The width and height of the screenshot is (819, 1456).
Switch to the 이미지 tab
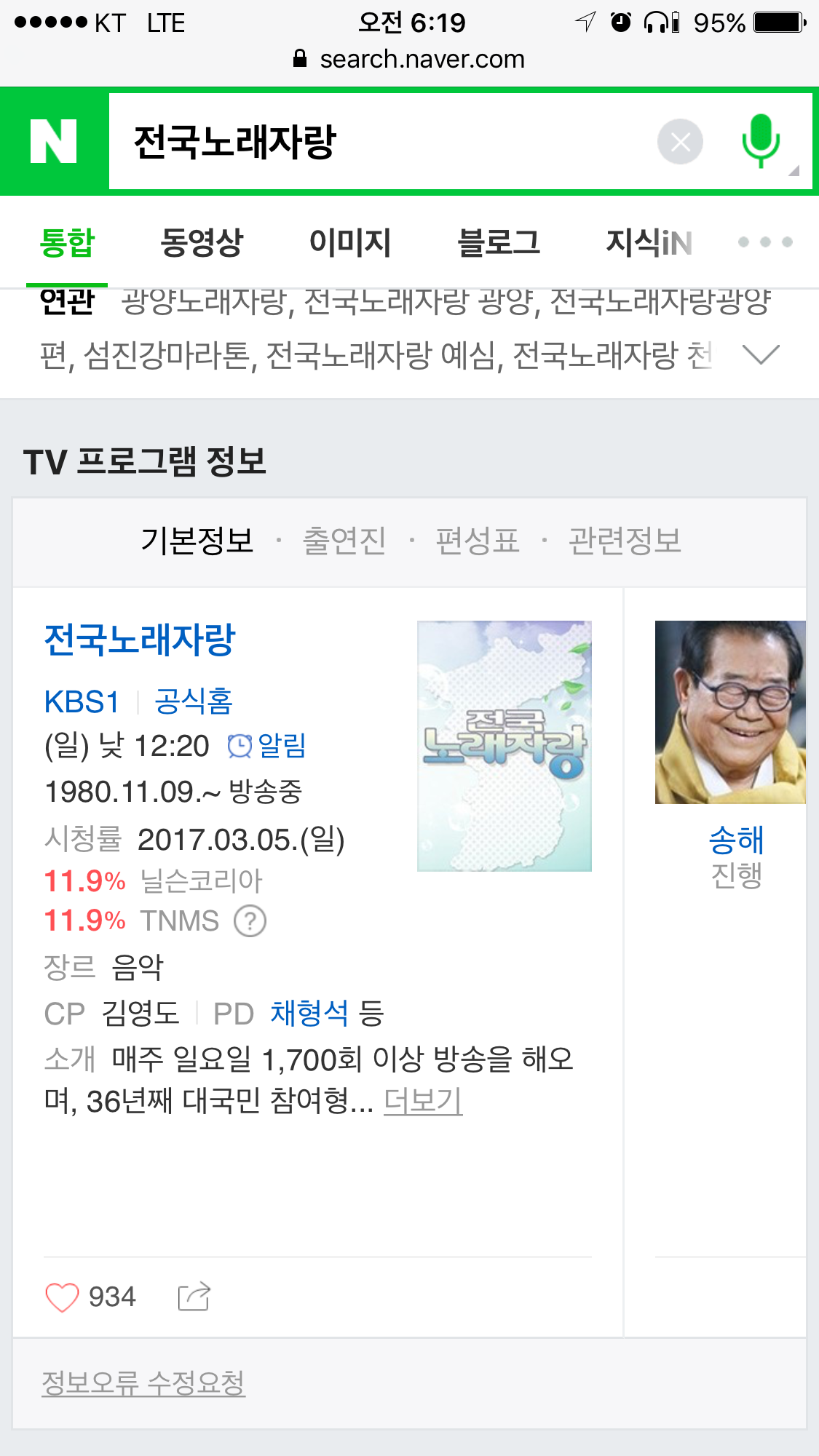click(350, 242)
